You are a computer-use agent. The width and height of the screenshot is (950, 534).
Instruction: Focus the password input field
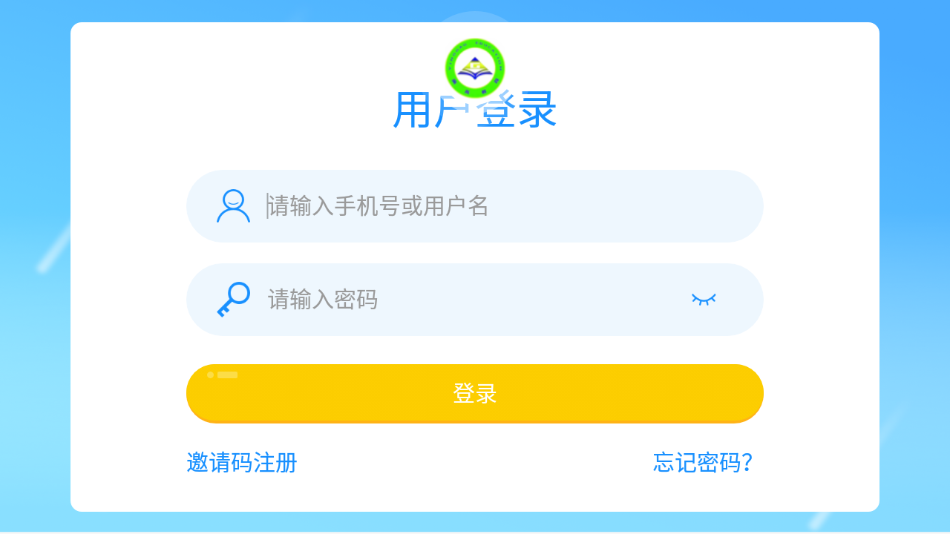click(x=470, y=299)
